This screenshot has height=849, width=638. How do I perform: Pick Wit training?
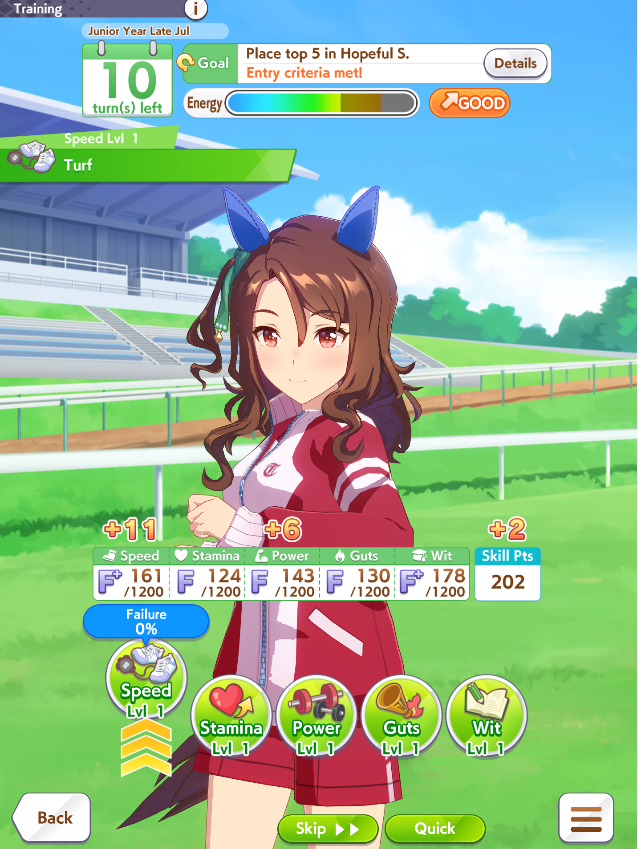(x=486, y=716)
